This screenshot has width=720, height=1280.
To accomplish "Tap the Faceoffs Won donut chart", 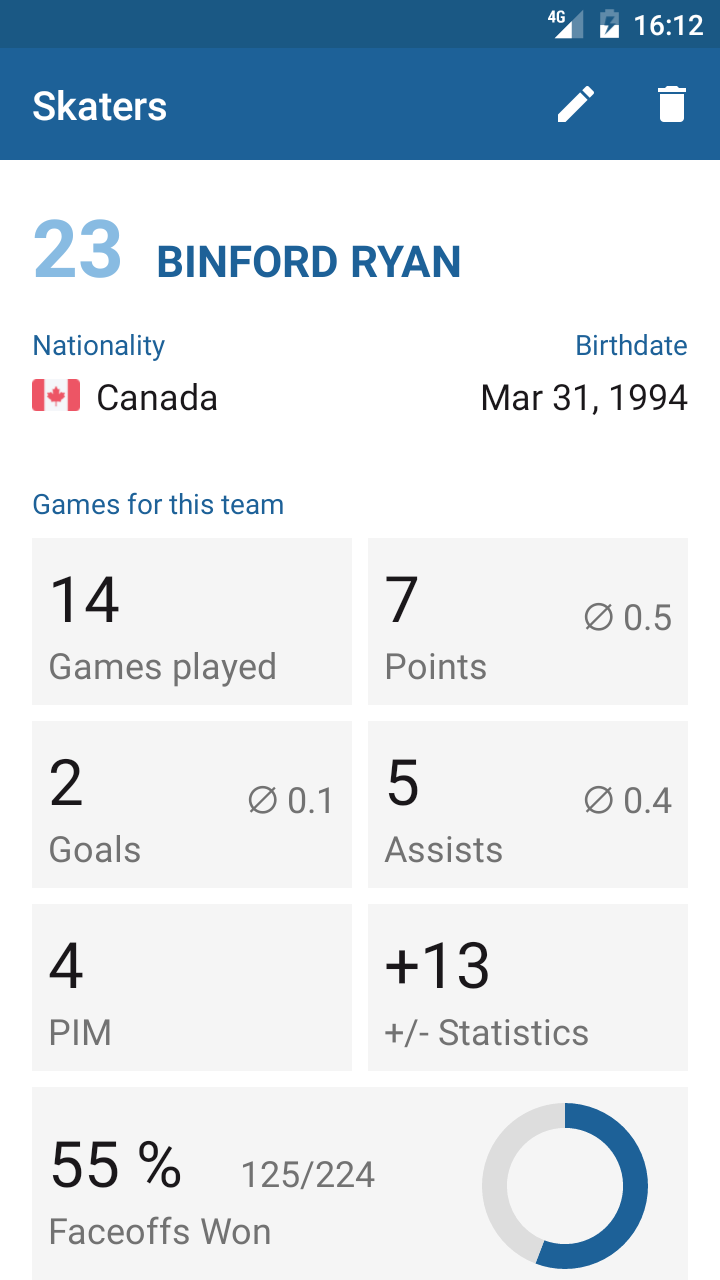I will coord(566,1184).
